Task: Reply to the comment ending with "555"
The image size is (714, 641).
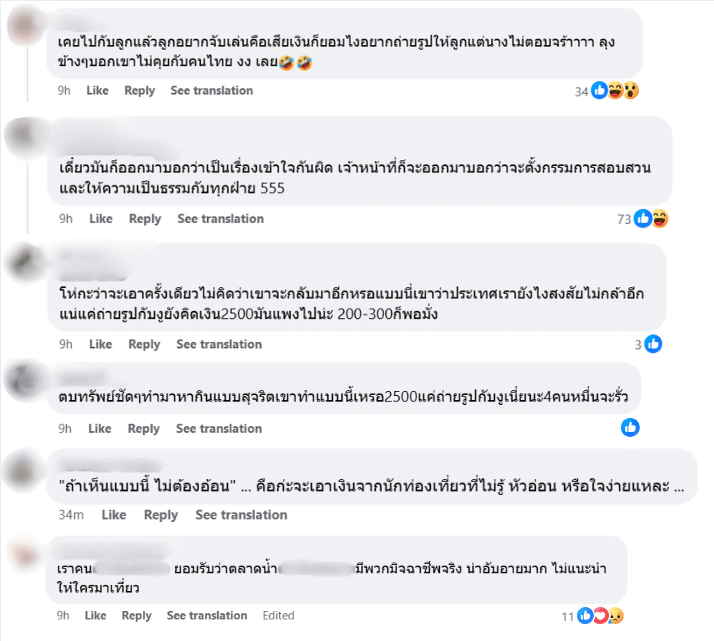Action: 145,219
